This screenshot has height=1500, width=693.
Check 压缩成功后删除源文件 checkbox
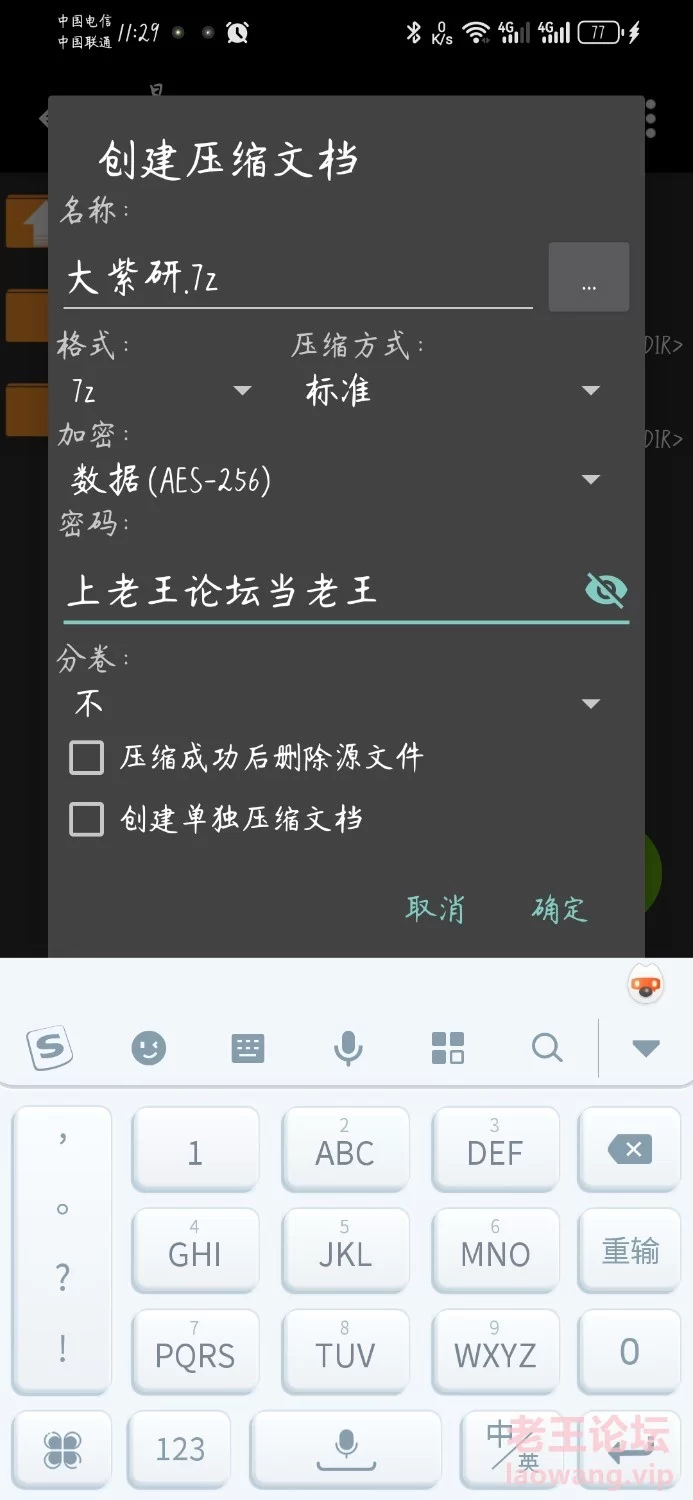click(86, 757)
